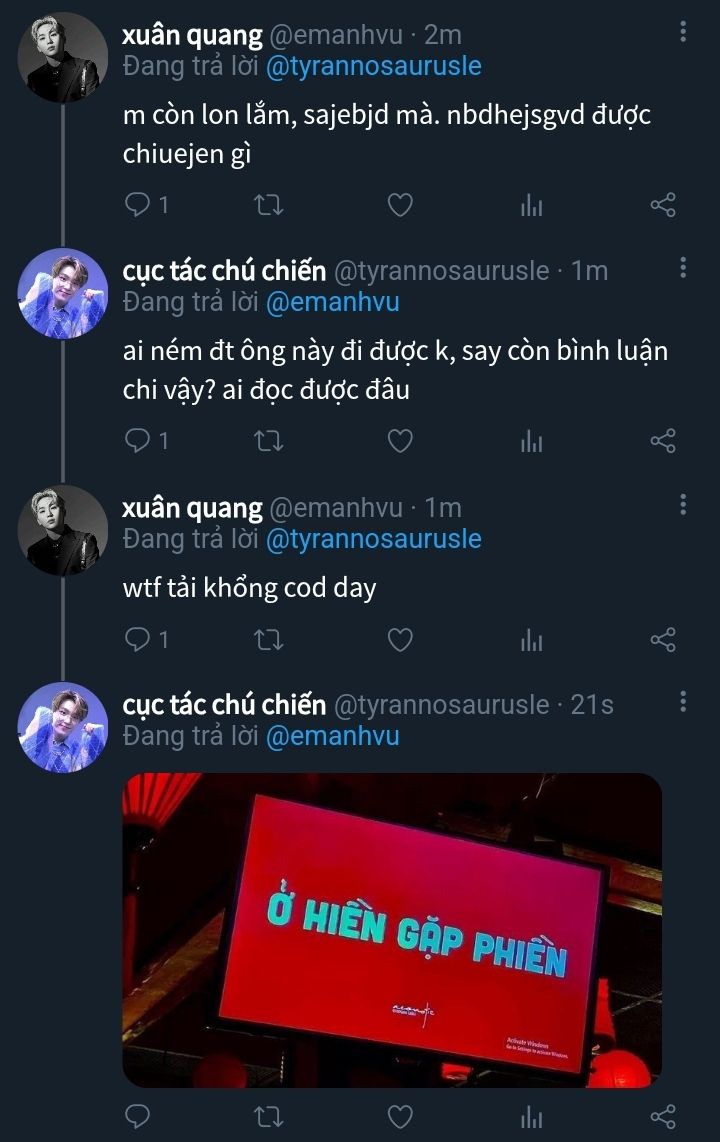Reply to the "ai ném đt ông này" tweet
The height and width of the screenshot is (1142, 720).
coord(137,440)
